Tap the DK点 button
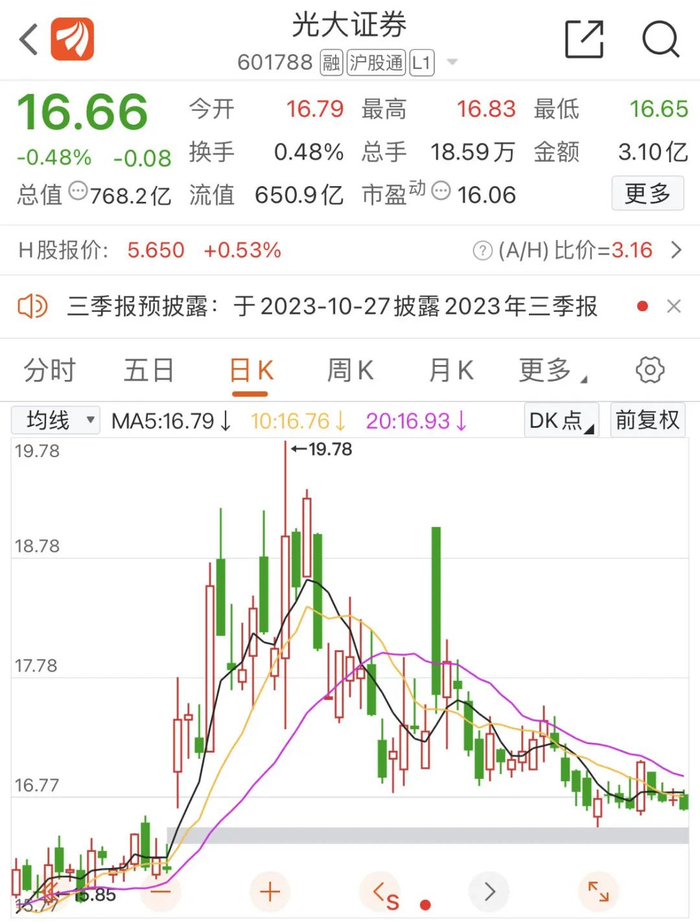Viewport: 700px width, 922px height. 561,420
